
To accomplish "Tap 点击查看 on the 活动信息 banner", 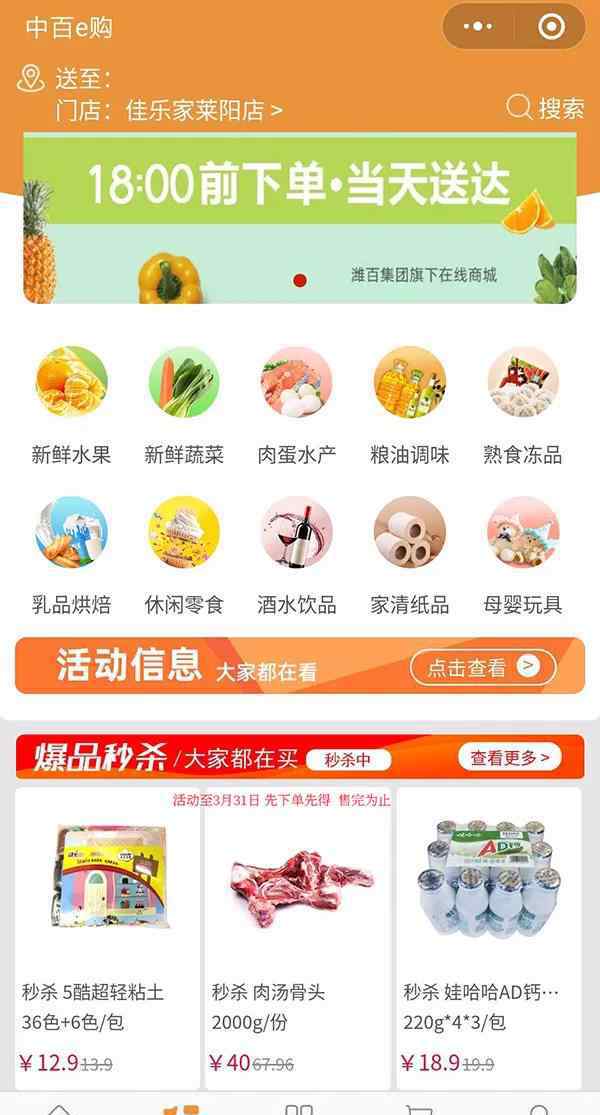I will [483, 667].
